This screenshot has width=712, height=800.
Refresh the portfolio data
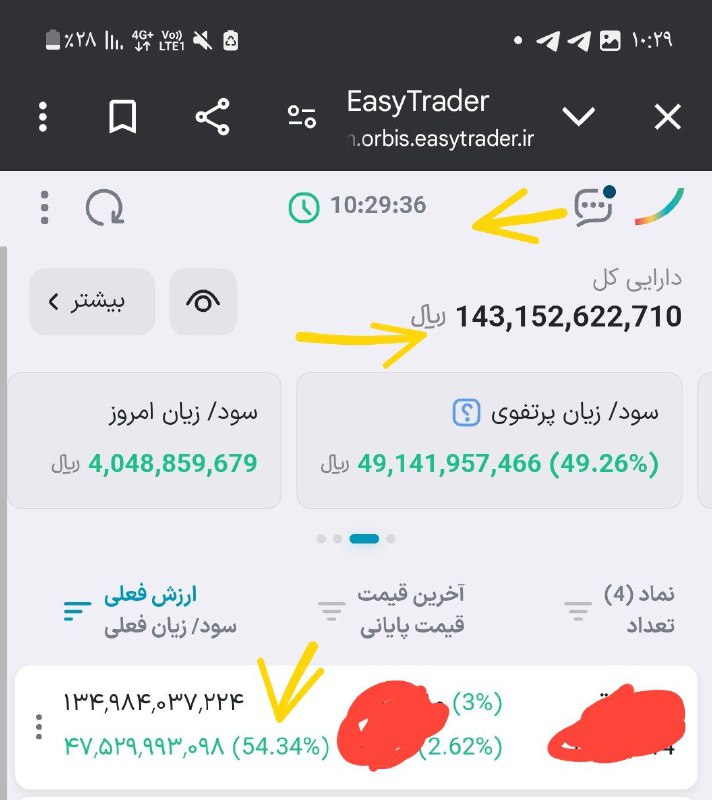tap(104, 207)
